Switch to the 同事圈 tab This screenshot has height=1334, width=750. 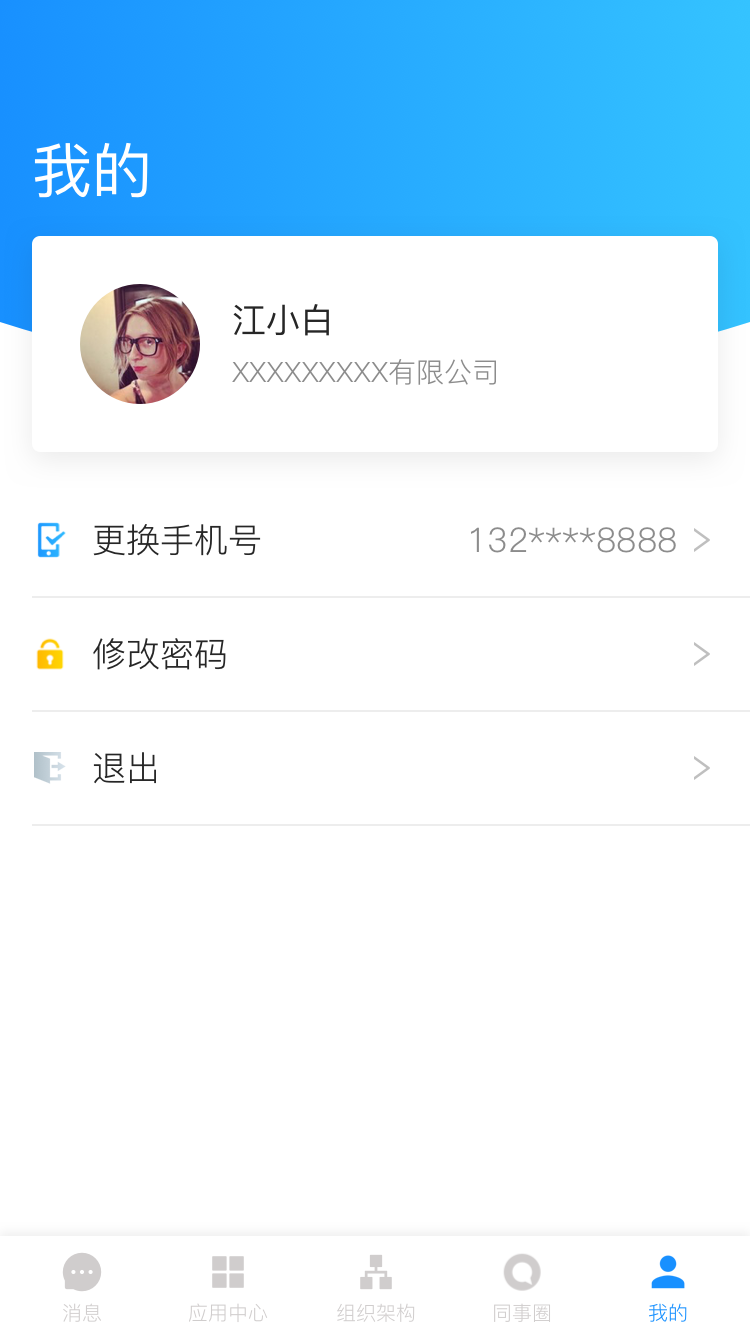[522, 1286]
